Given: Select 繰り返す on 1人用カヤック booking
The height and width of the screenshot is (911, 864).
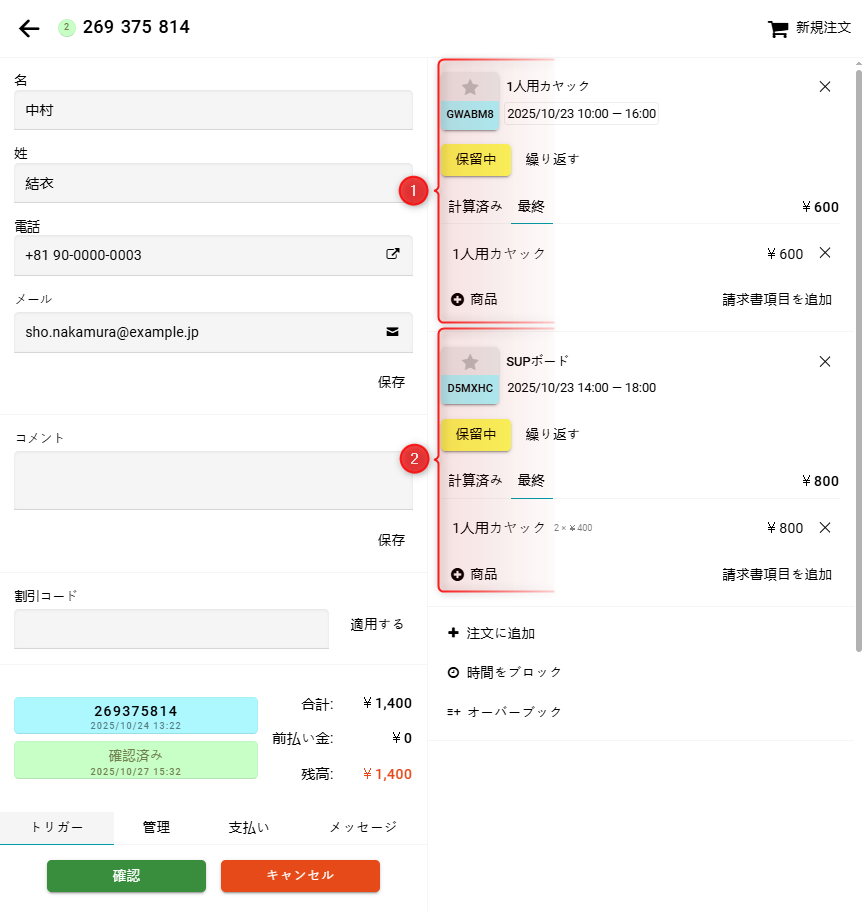Looking at the screenshot, I should (552, 159).
